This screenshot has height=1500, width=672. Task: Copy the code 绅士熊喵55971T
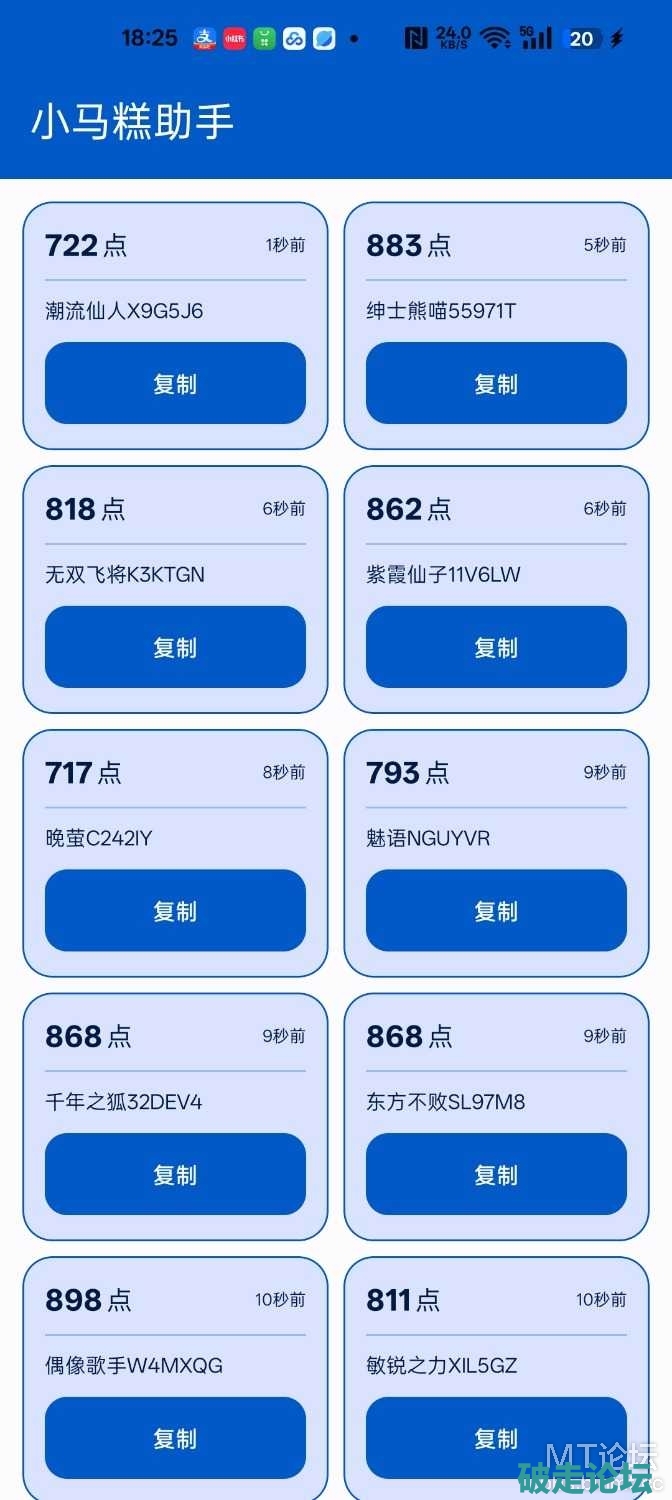coord(496,383)
